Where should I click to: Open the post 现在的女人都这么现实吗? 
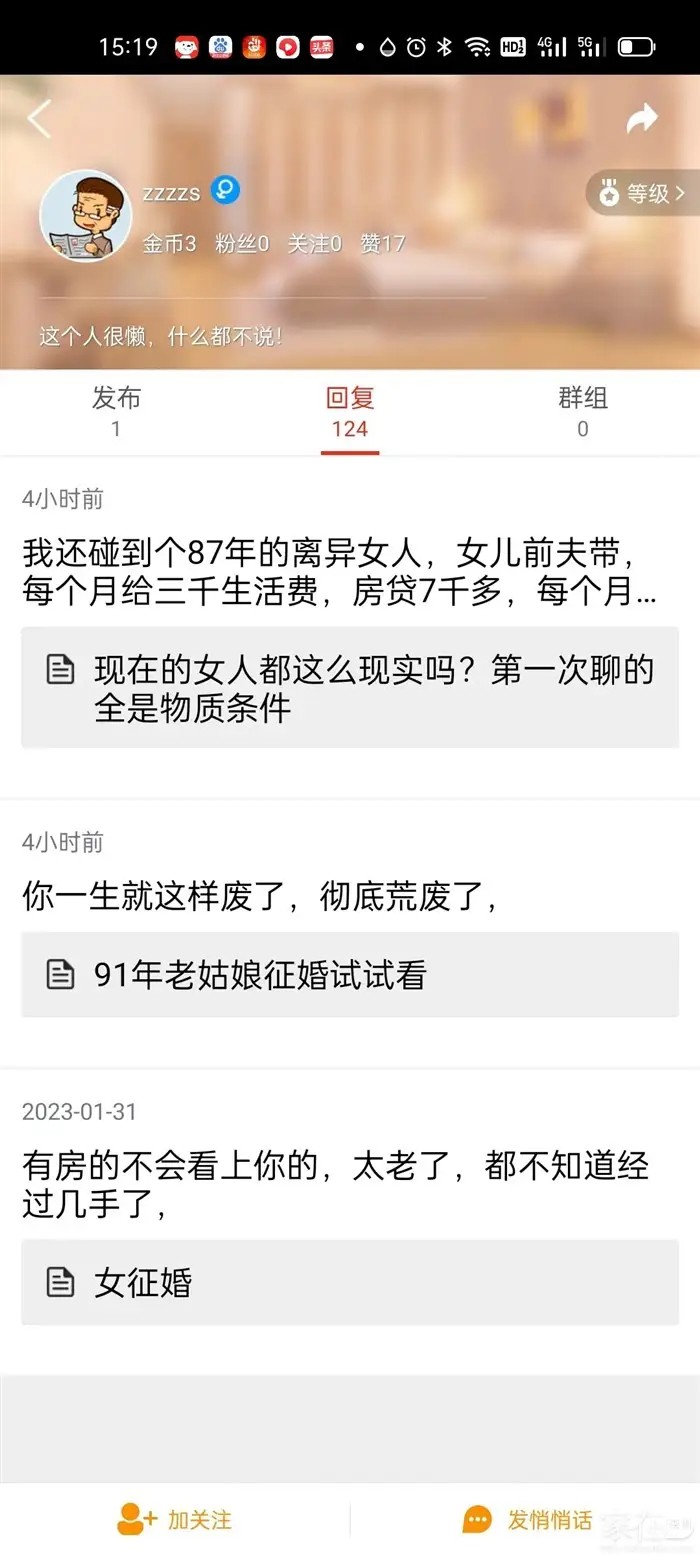(x=350, y=688)
